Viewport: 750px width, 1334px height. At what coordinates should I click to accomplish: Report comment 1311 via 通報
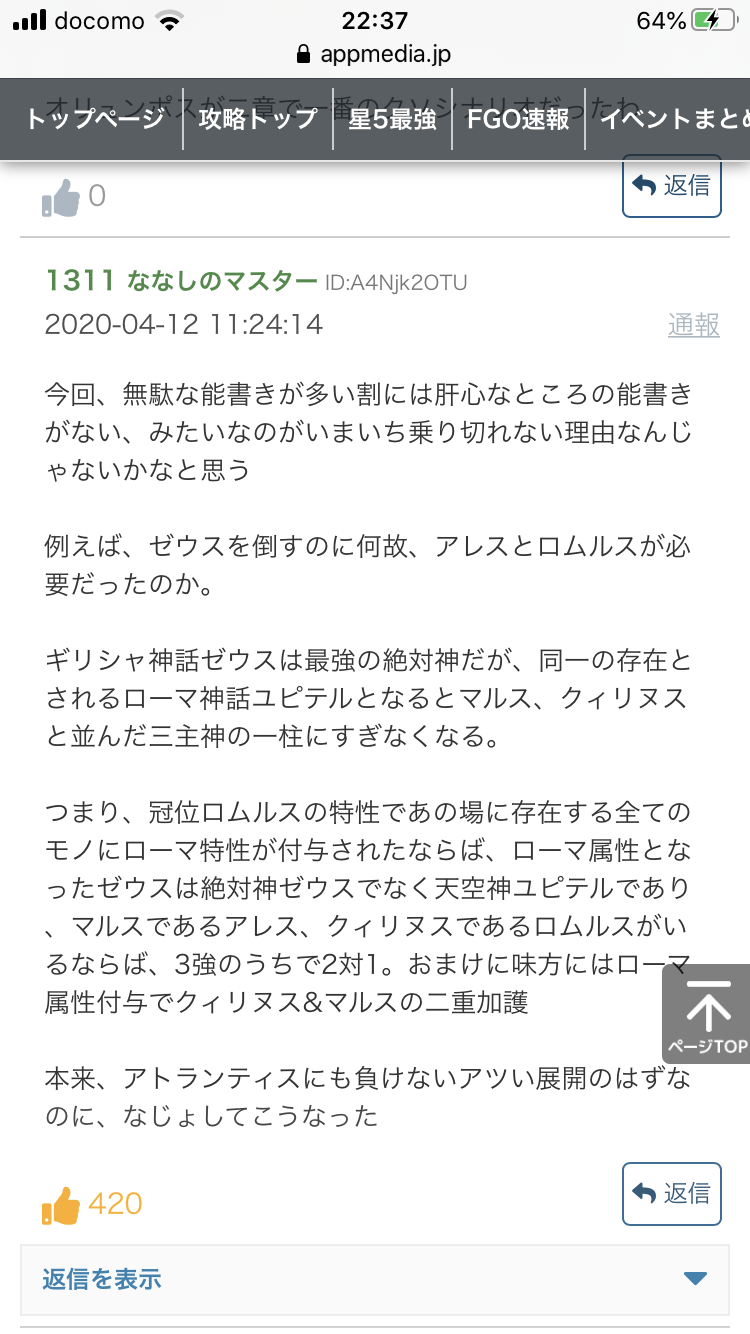[693, 325]
